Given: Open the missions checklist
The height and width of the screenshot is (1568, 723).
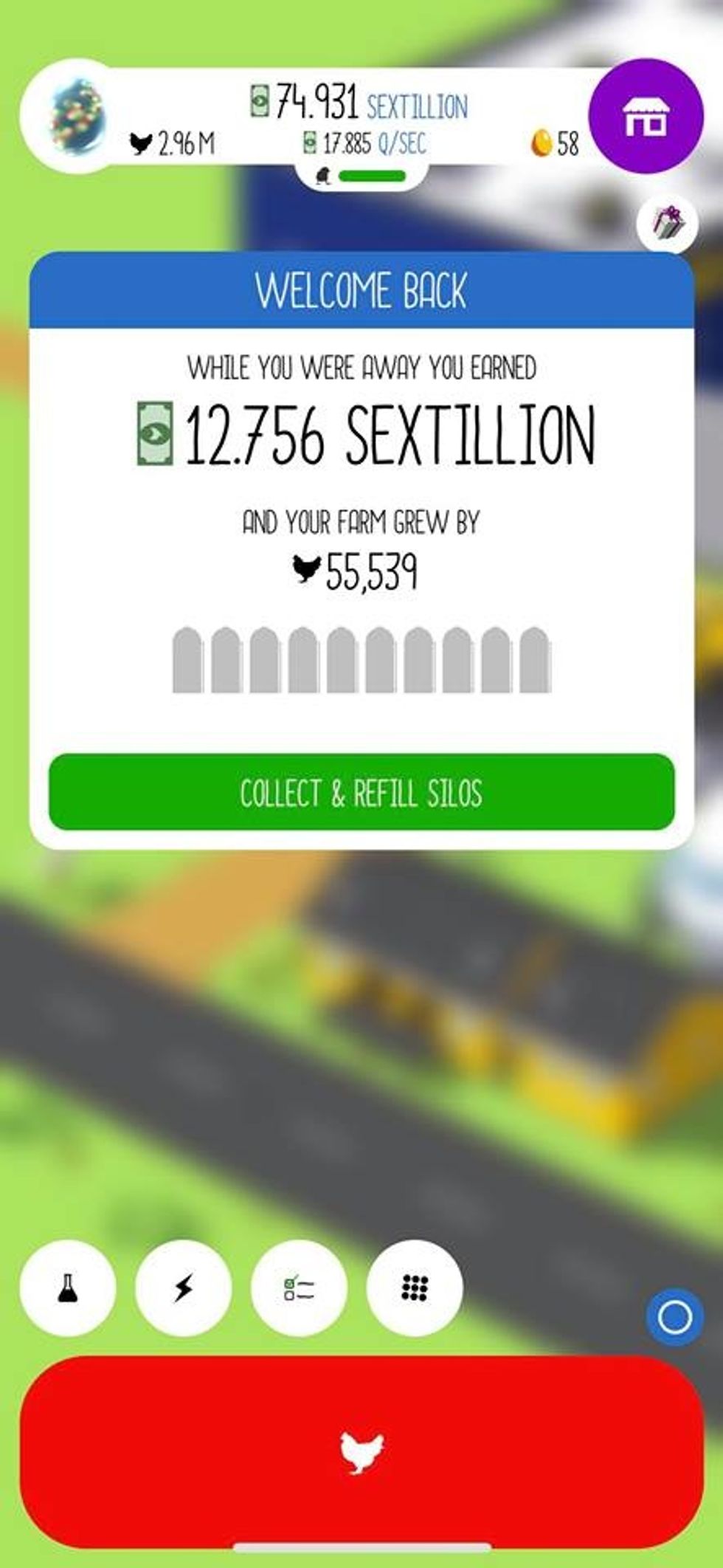Looking at the screenshot, I should (x=299, y=1287).
